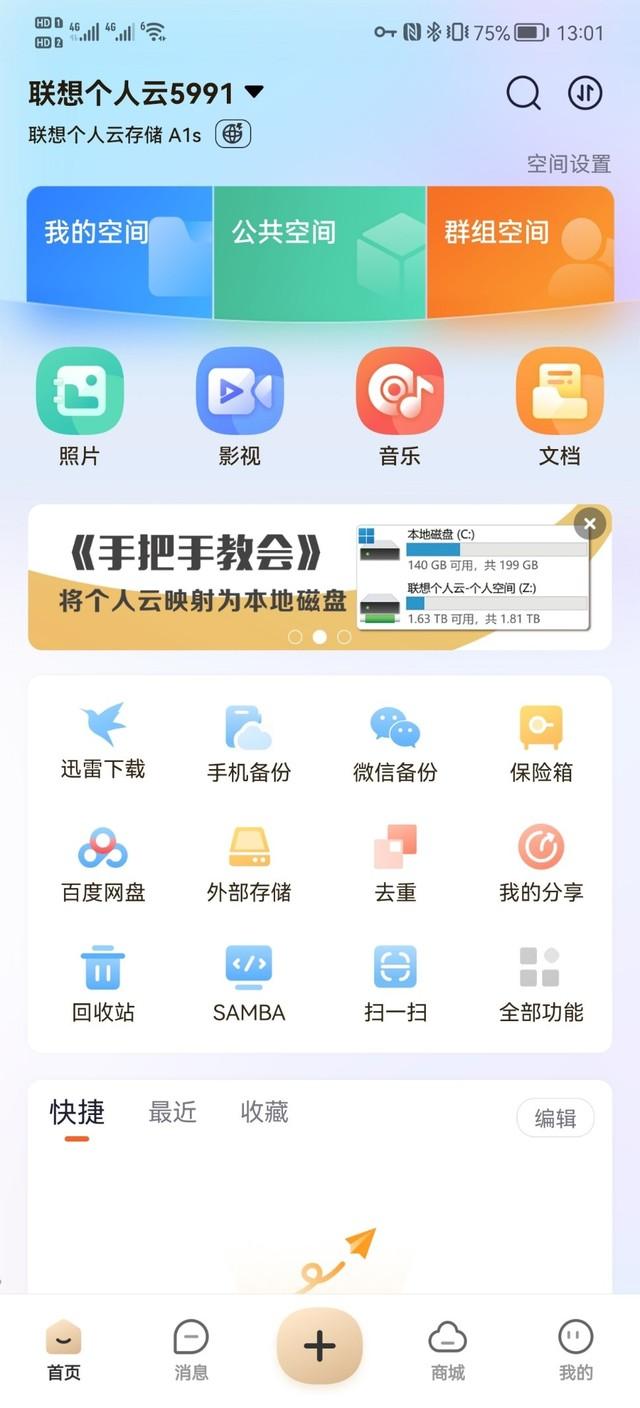
Task: Open 群组空间 card
Action: coord(520,252)
